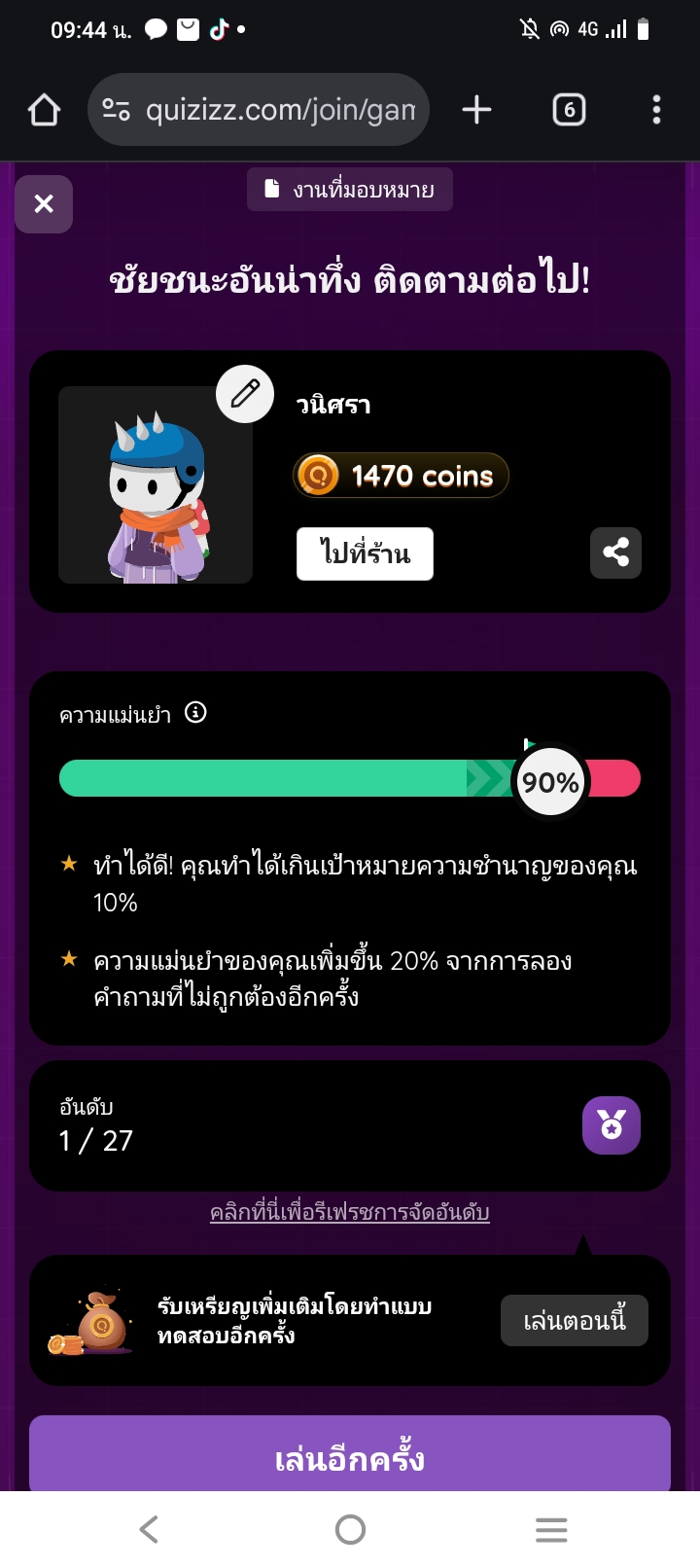Tap the link to refresh the ranking
The height and width of the screenshot is (1568, 700).
click(350, 1212)
